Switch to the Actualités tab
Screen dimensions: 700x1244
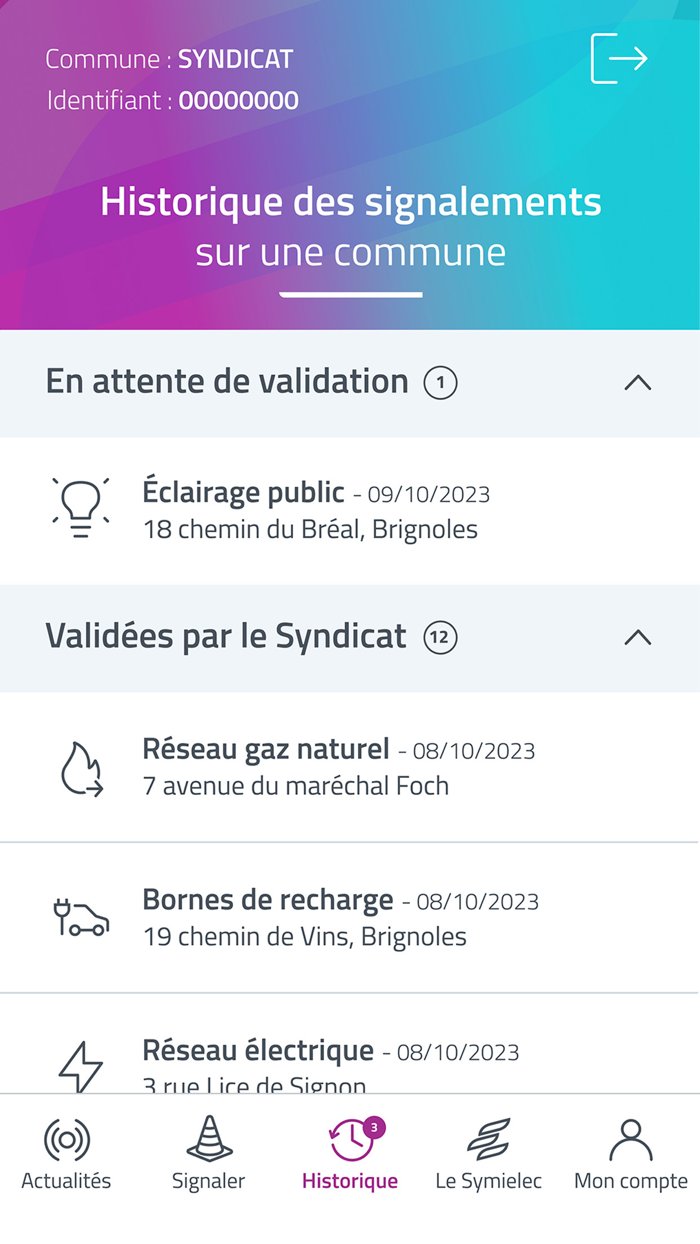[67, 1156]
